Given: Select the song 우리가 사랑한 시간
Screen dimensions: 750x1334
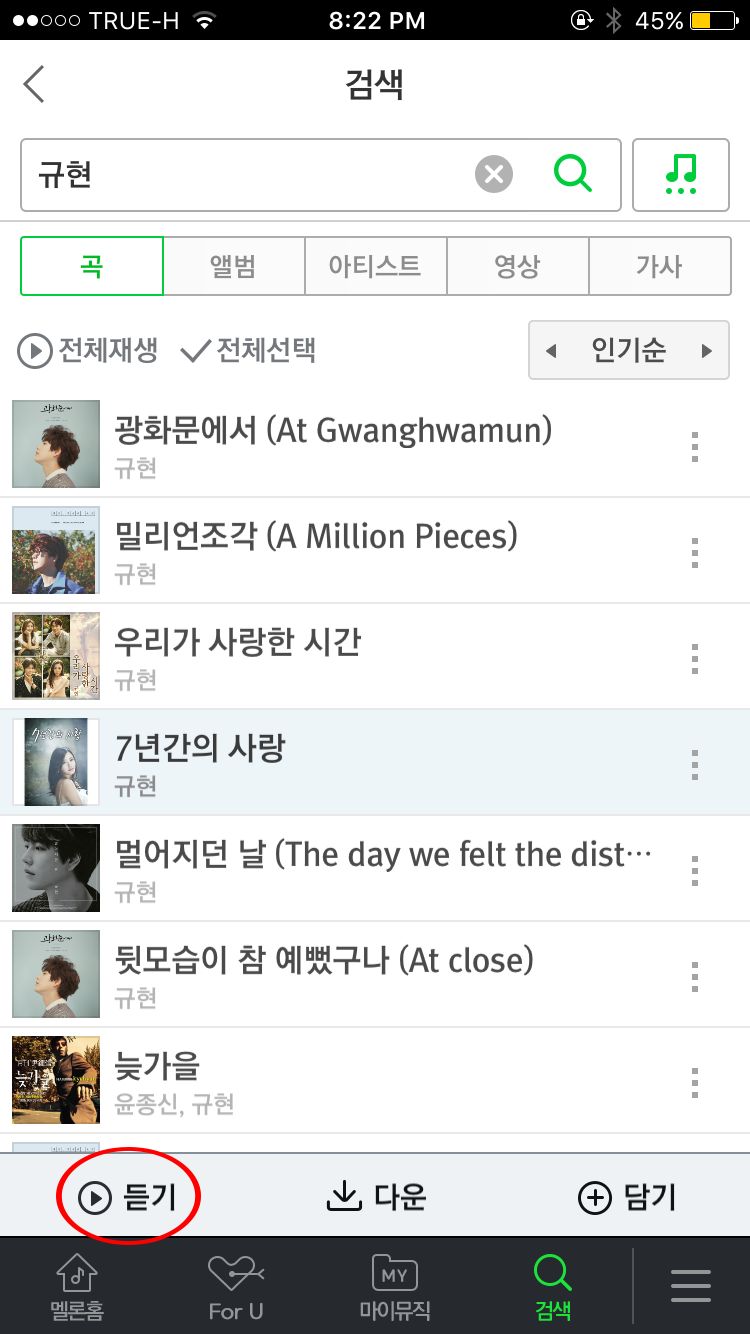Looking at the screenshot, I should [x=238, y=655].
